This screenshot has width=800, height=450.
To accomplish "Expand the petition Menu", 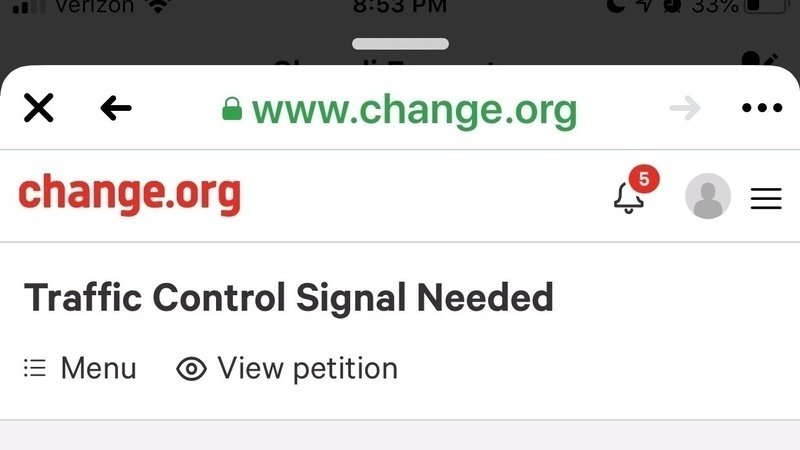I will [x=80, y=368].
